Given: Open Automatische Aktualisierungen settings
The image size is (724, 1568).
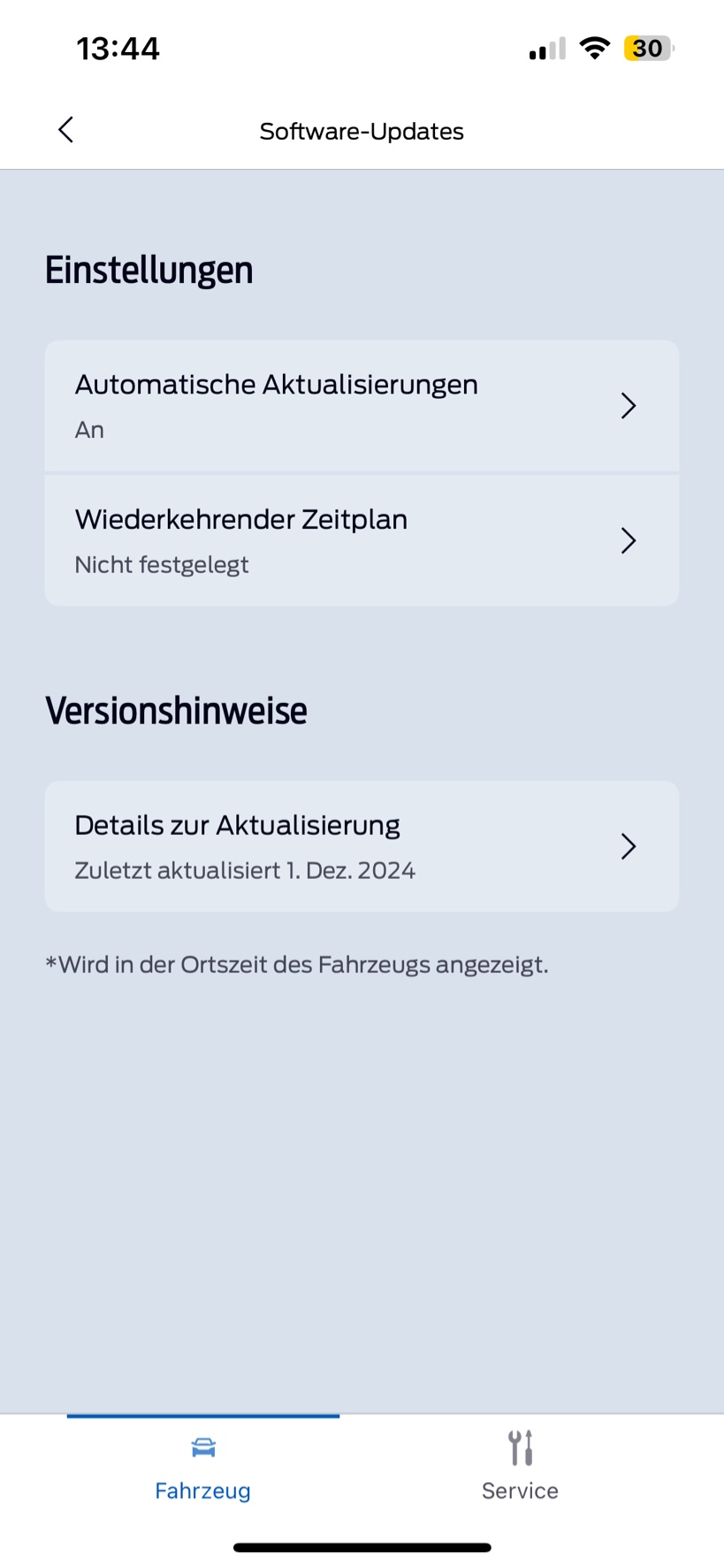Looking at the screenshot, I should (x=362, y=406).
